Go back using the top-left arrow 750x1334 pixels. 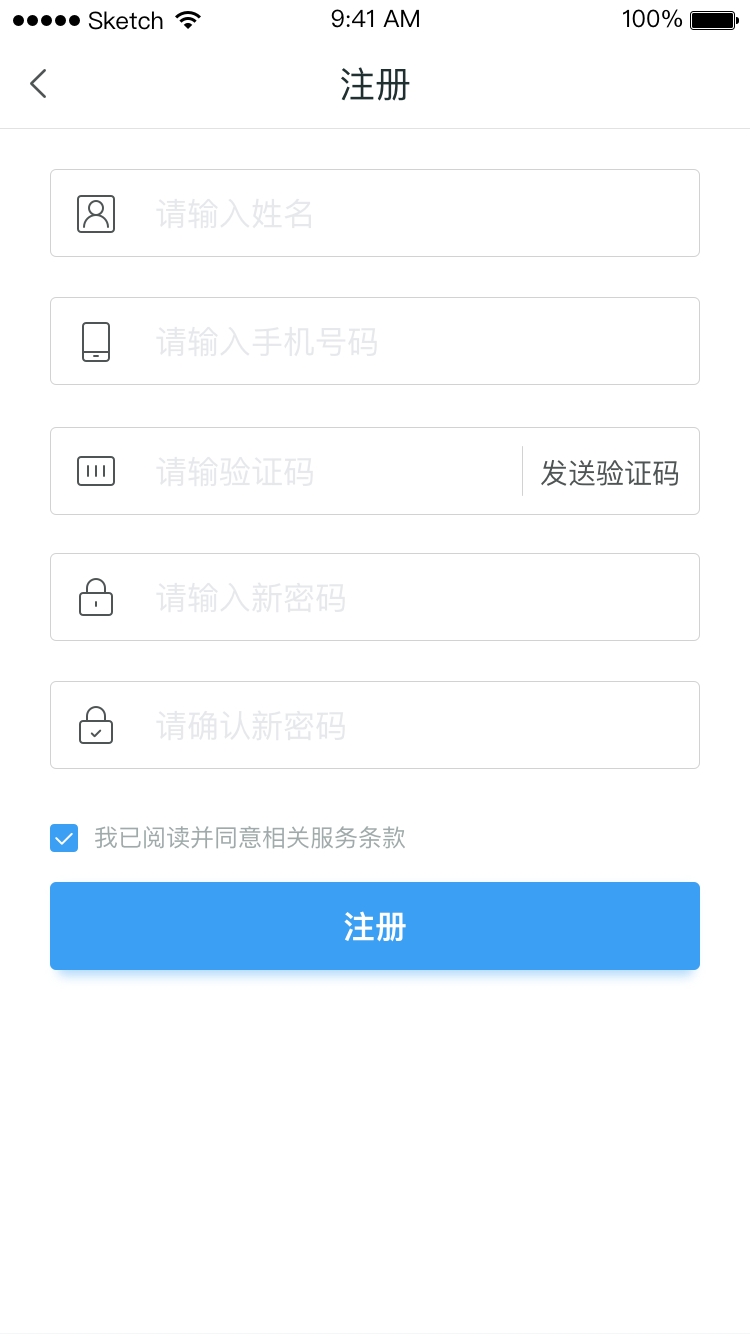tap(38, 84)
